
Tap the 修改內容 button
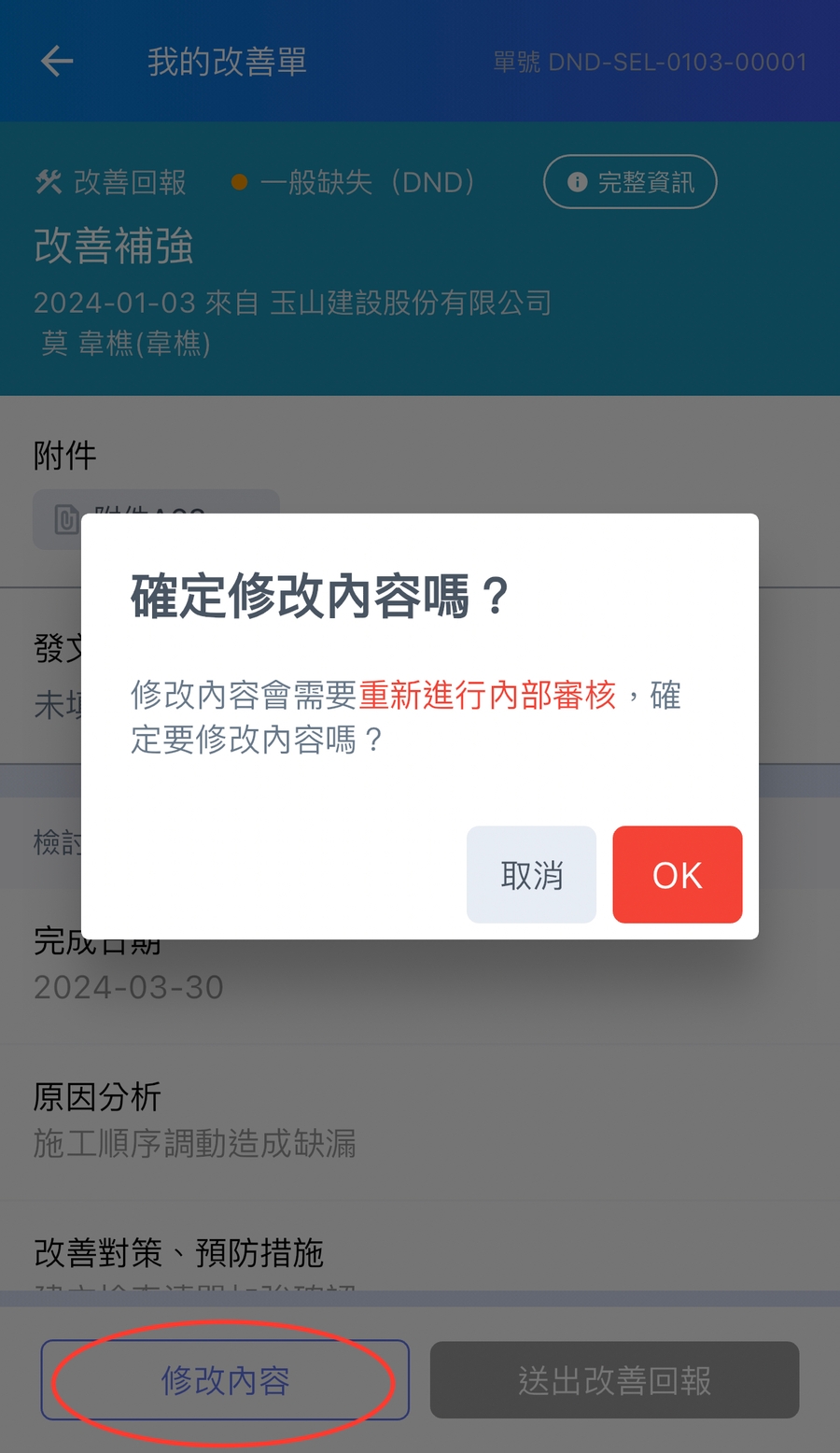pos(225,1380)
